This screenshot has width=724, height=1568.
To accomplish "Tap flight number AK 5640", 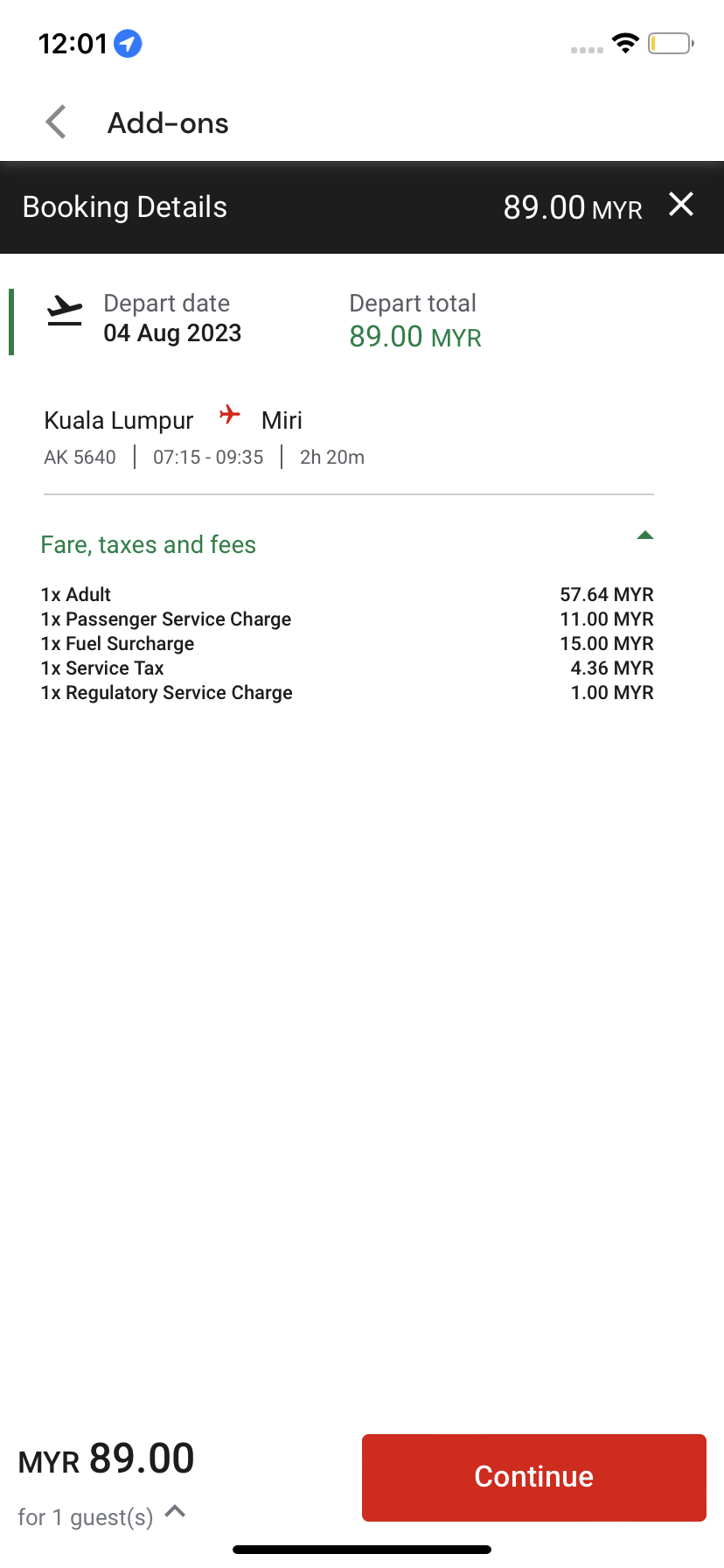I will point(79,457).
